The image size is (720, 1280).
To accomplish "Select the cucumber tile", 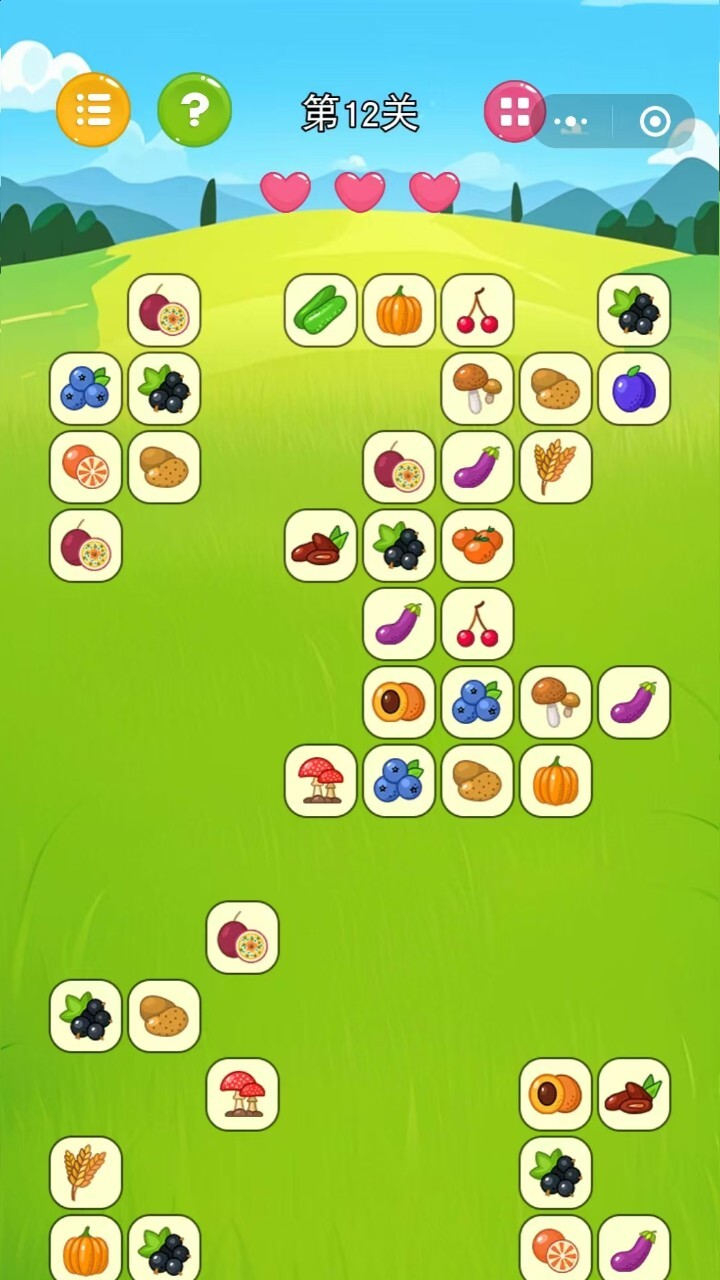I will click(321, 311).
